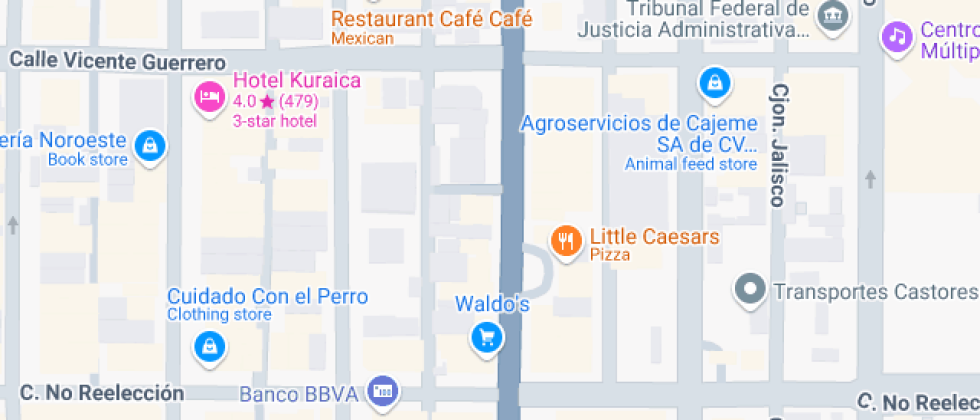
Task: Open Cuidado Con el Perro clothing store pin
Action: [208, 347]
